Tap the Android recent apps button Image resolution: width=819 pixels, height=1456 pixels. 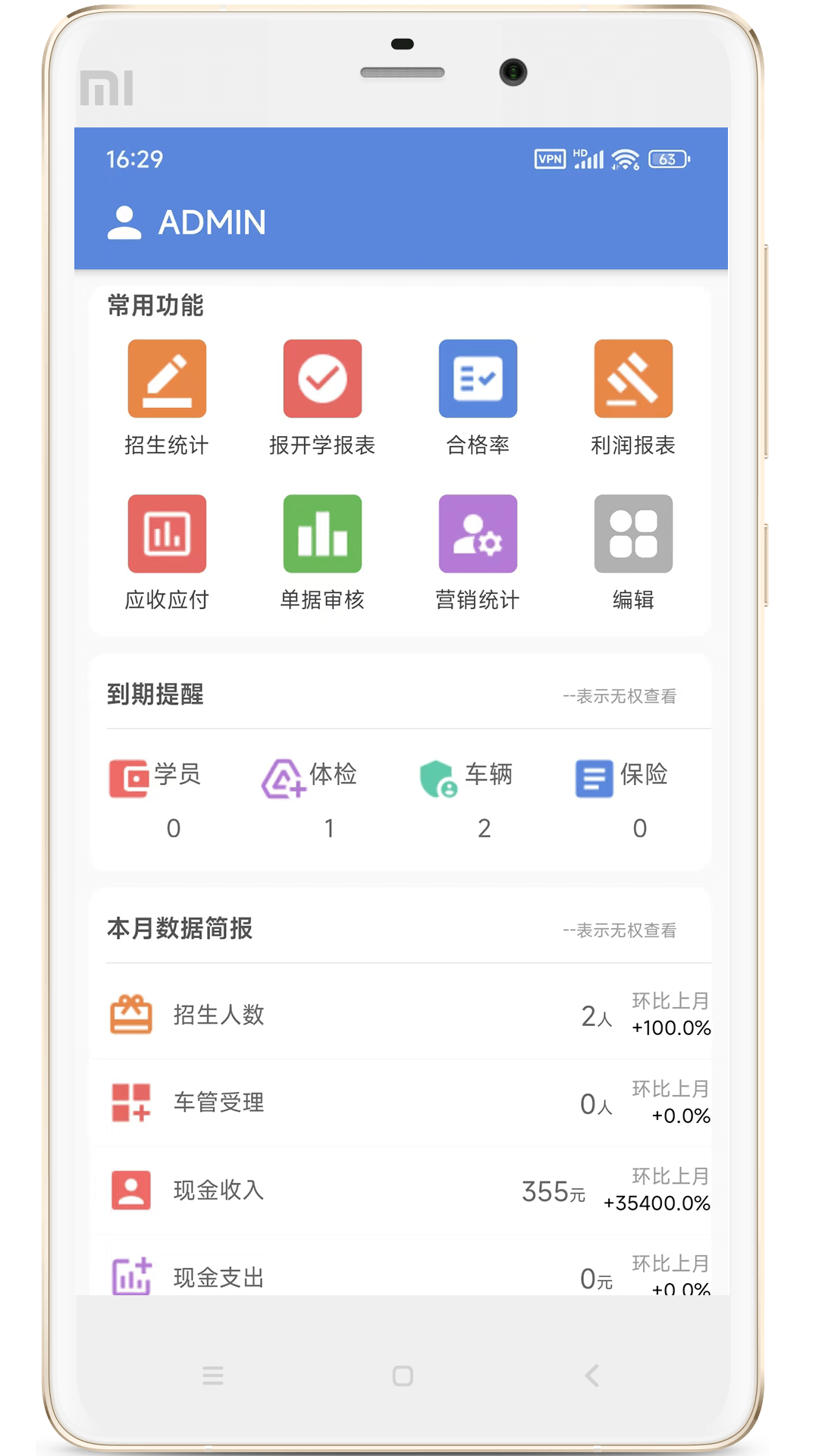click(213, 1376)
